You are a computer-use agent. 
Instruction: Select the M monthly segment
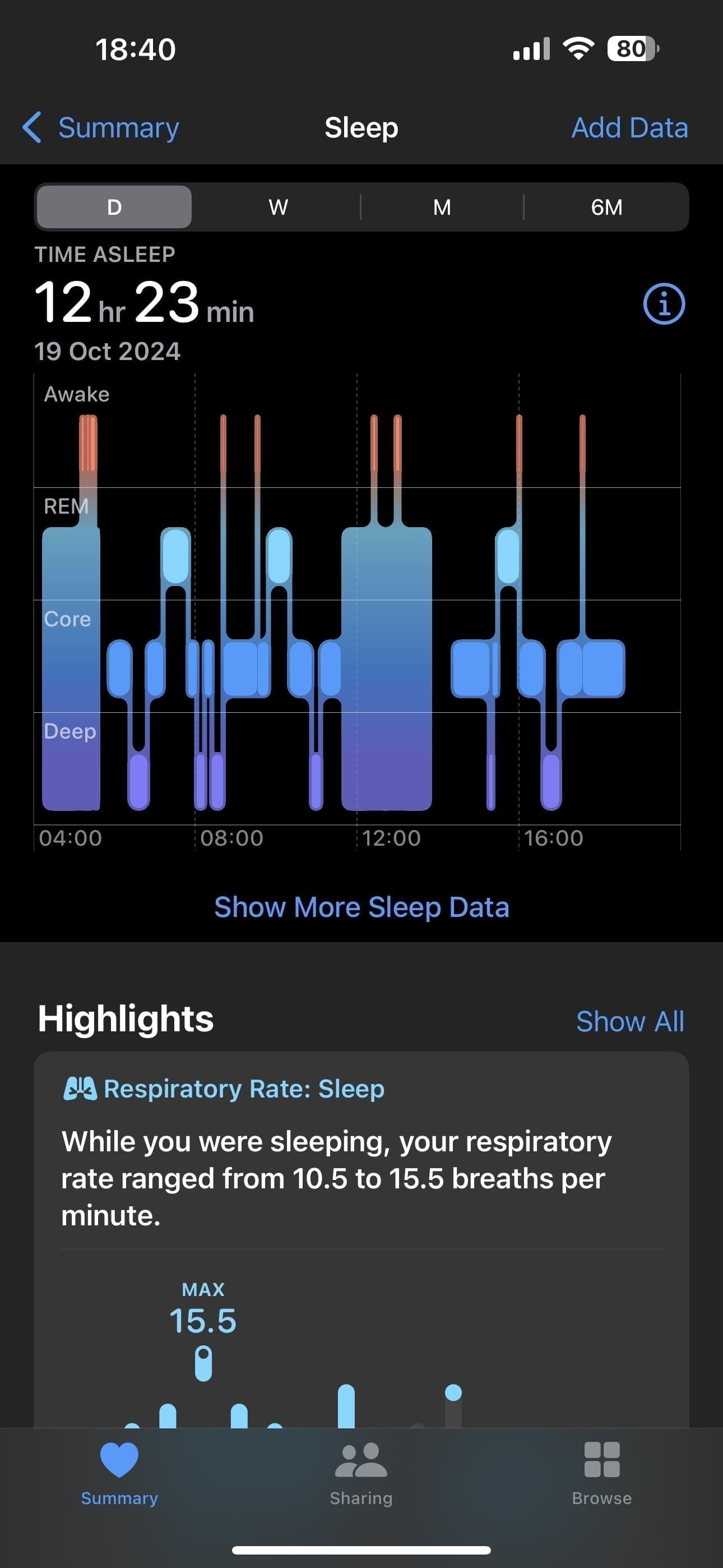point(442,206)
